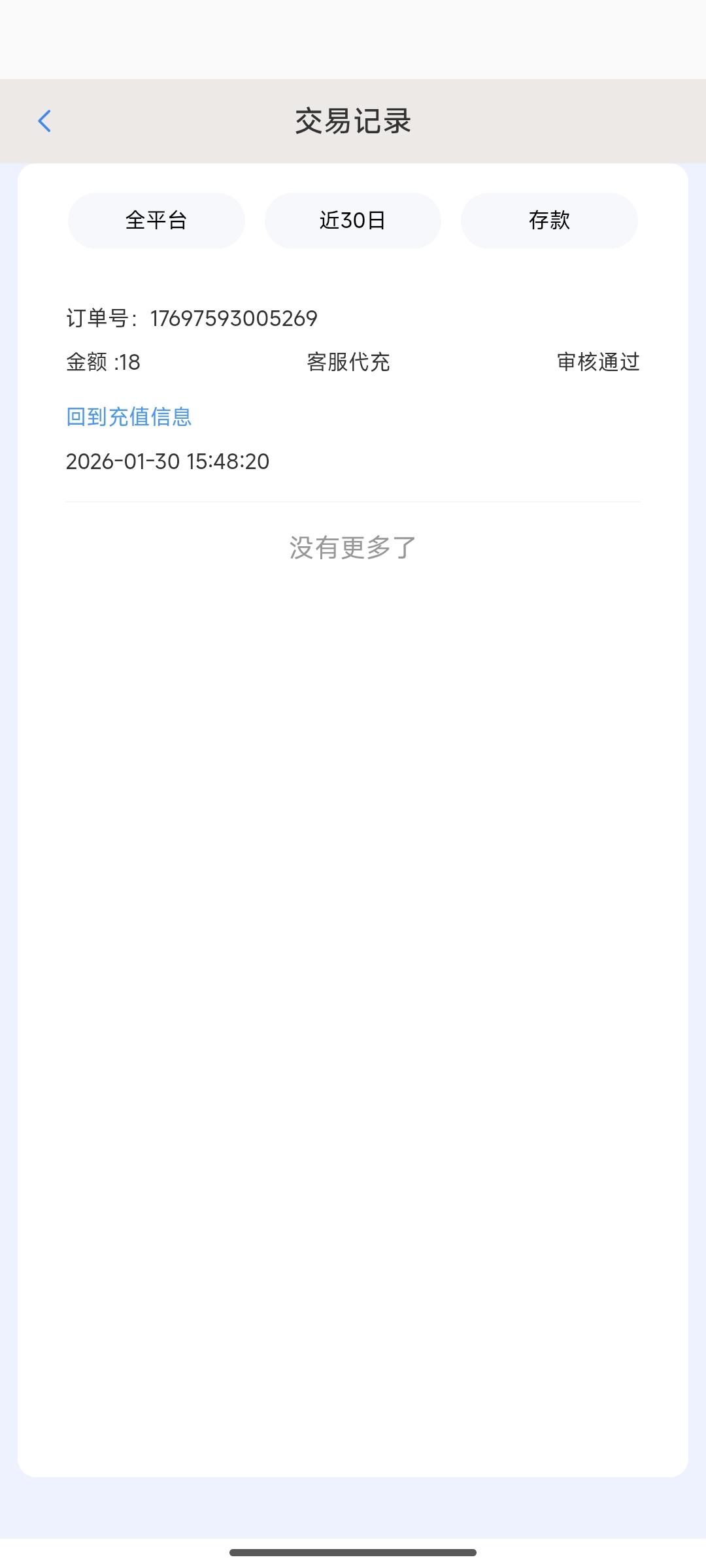Open the 全平台 platform filter

(156, 221)
